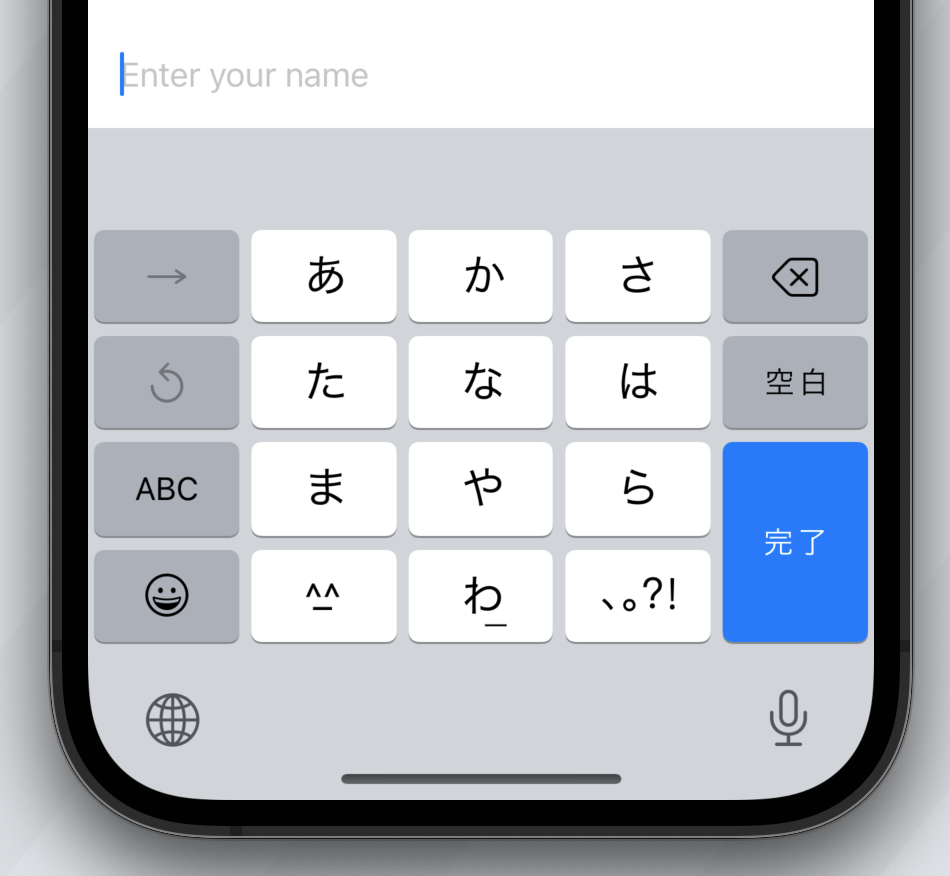Tap the ら key
Viewport: 950px width, 876px height.
(x=638, y=489)
